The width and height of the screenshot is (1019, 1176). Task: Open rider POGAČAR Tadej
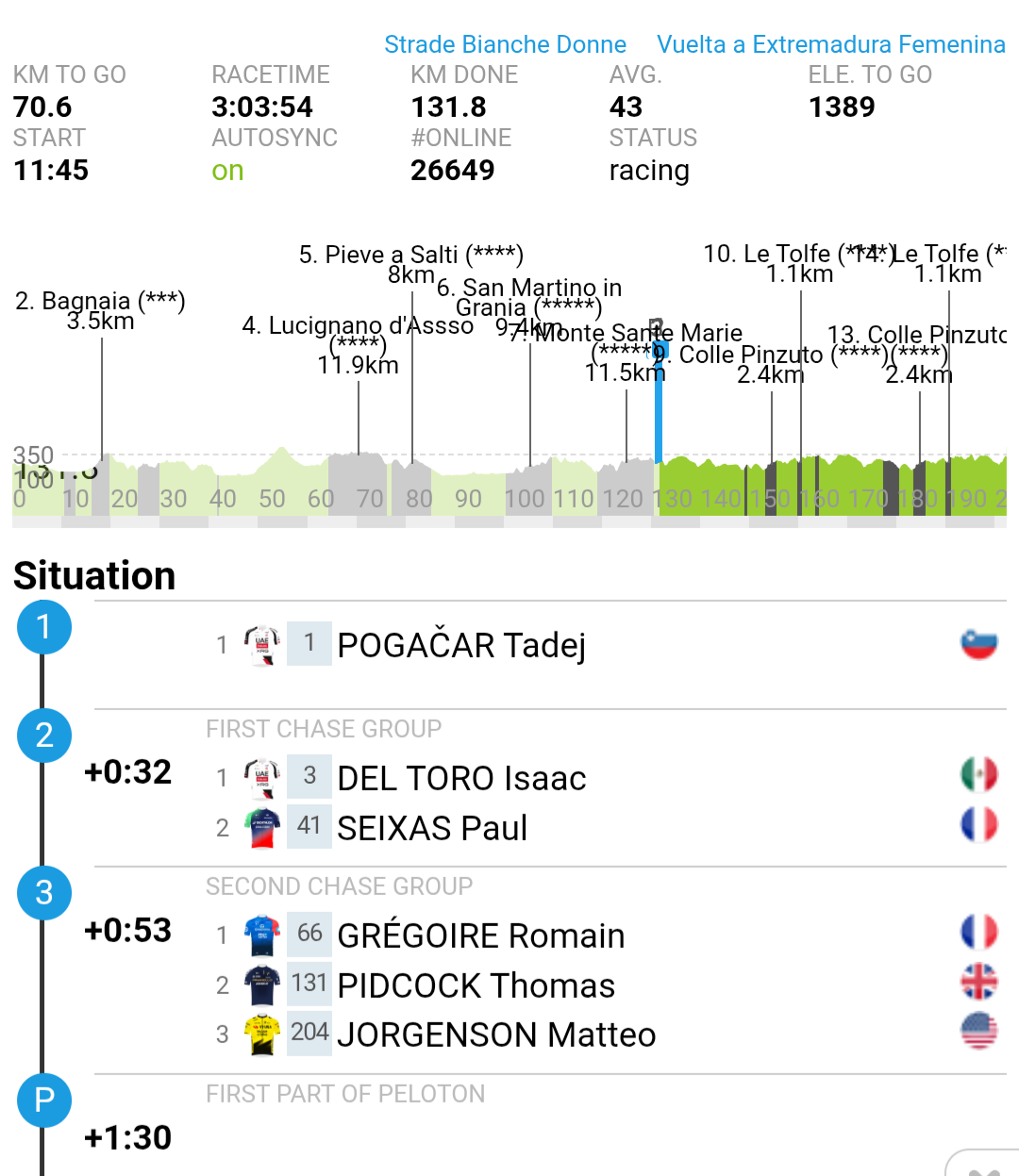461,645
